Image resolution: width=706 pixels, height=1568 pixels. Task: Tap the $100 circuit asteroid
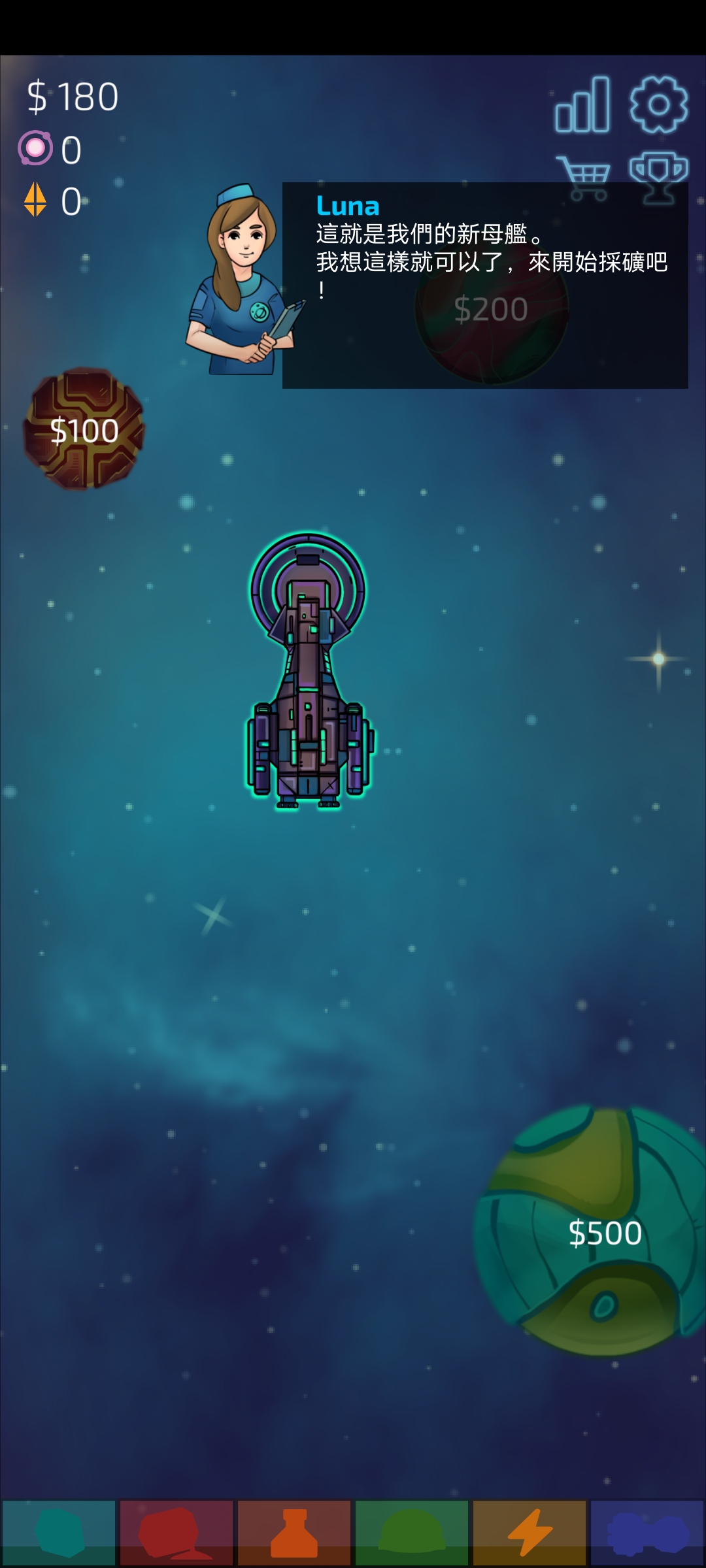[x=84, y=429]
